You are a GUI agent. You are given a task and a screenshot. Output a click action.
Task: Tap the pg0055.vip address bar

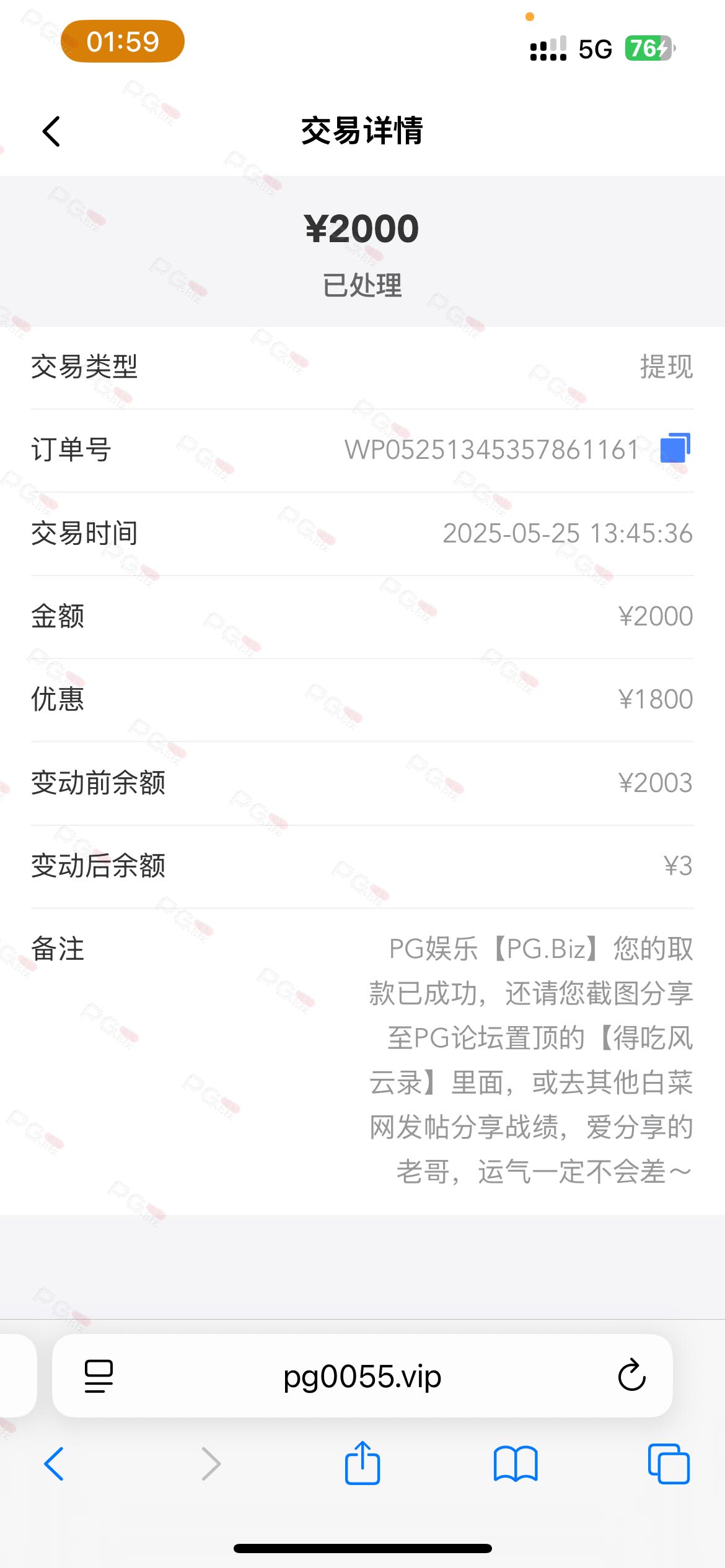(362, 1376)
